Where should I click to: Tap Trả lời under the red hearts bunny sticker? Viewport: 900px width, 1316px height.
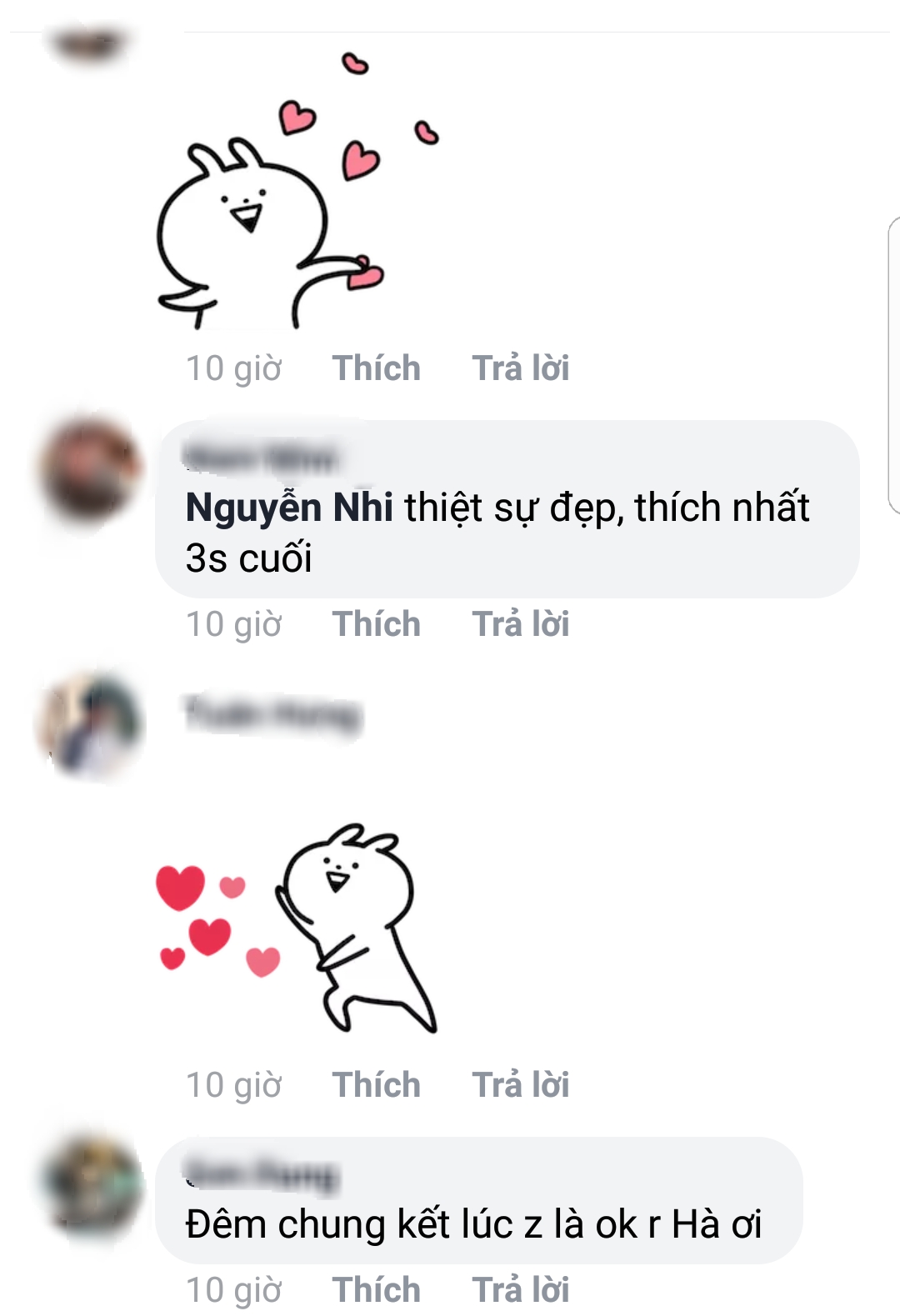tap(520, 1085)
